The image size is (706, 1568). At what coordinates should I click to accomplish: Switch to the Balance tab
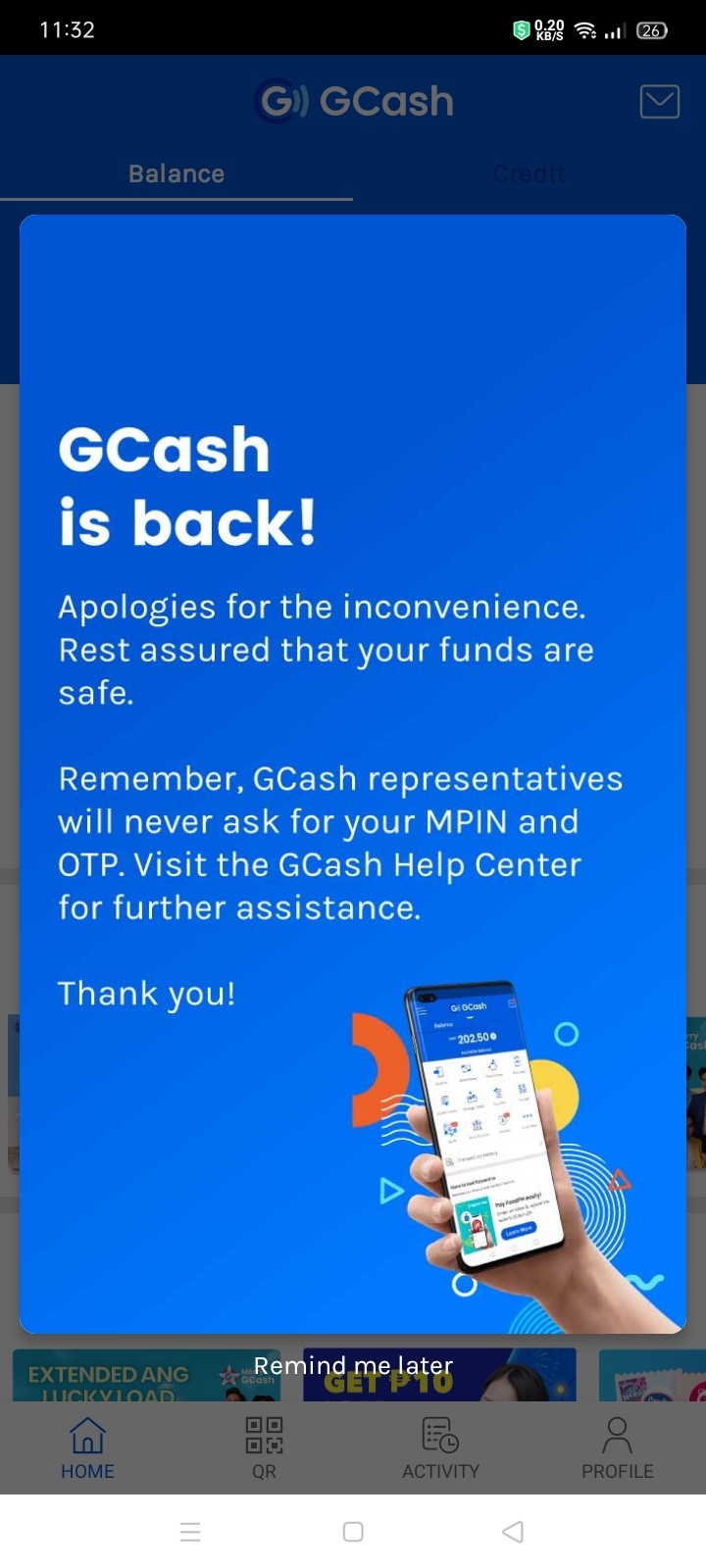click(176, 173)
